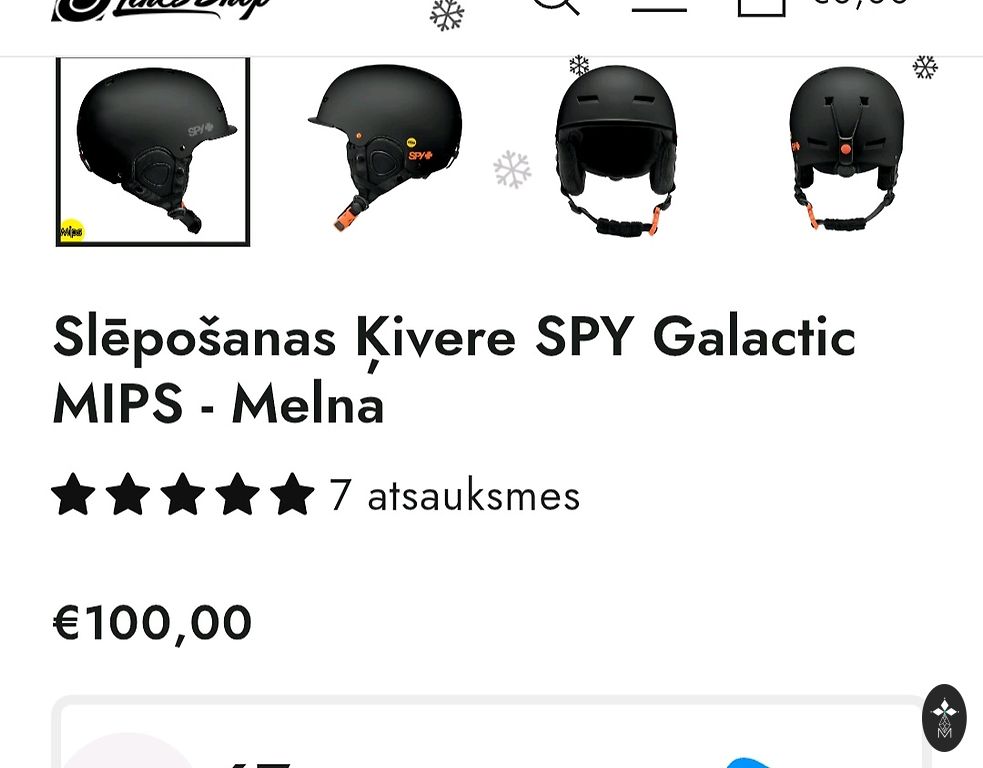Open the shopping cart

coord(762,6)
